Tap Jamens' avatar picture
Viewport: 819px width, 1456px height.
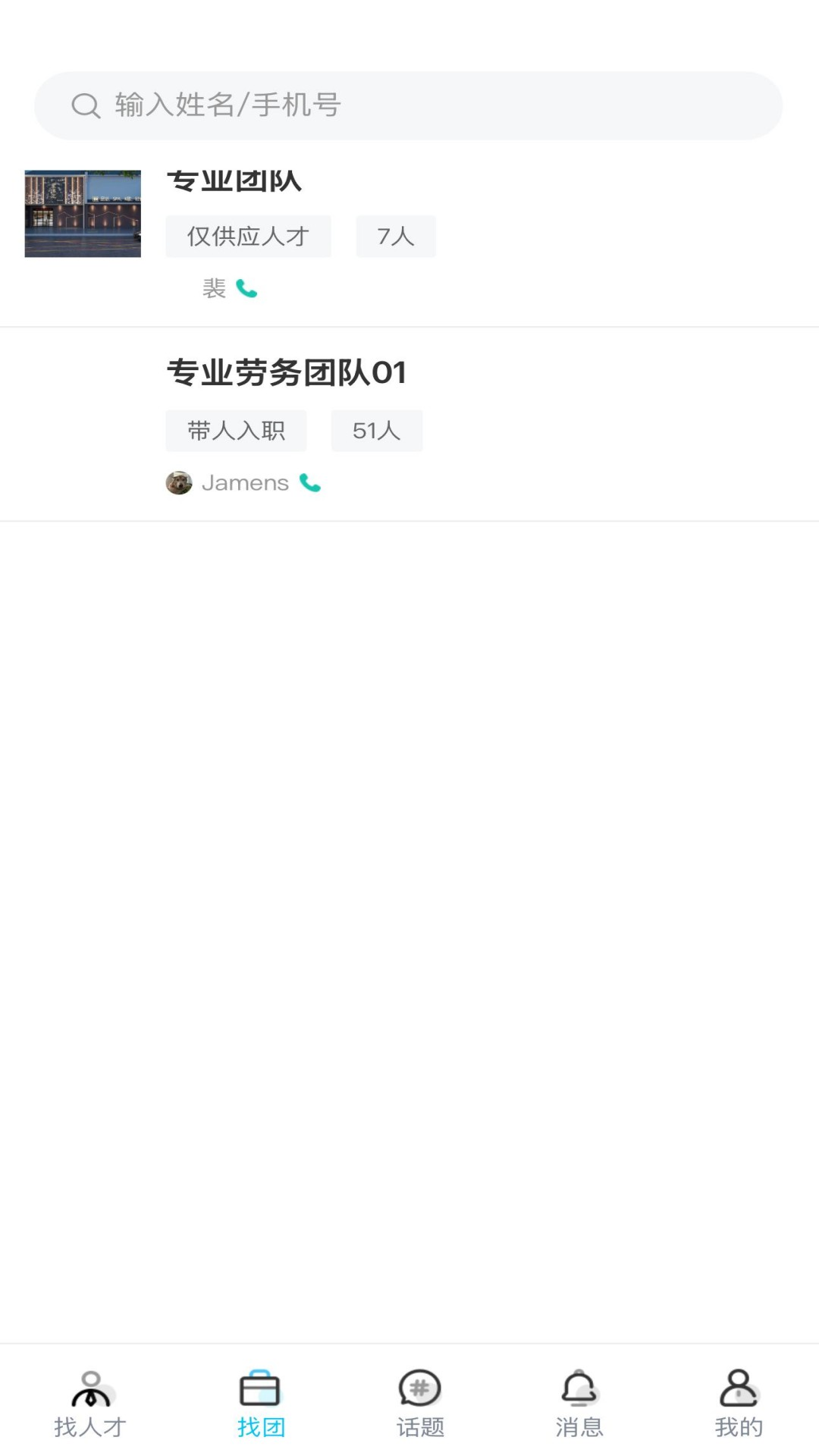point(179,482)
